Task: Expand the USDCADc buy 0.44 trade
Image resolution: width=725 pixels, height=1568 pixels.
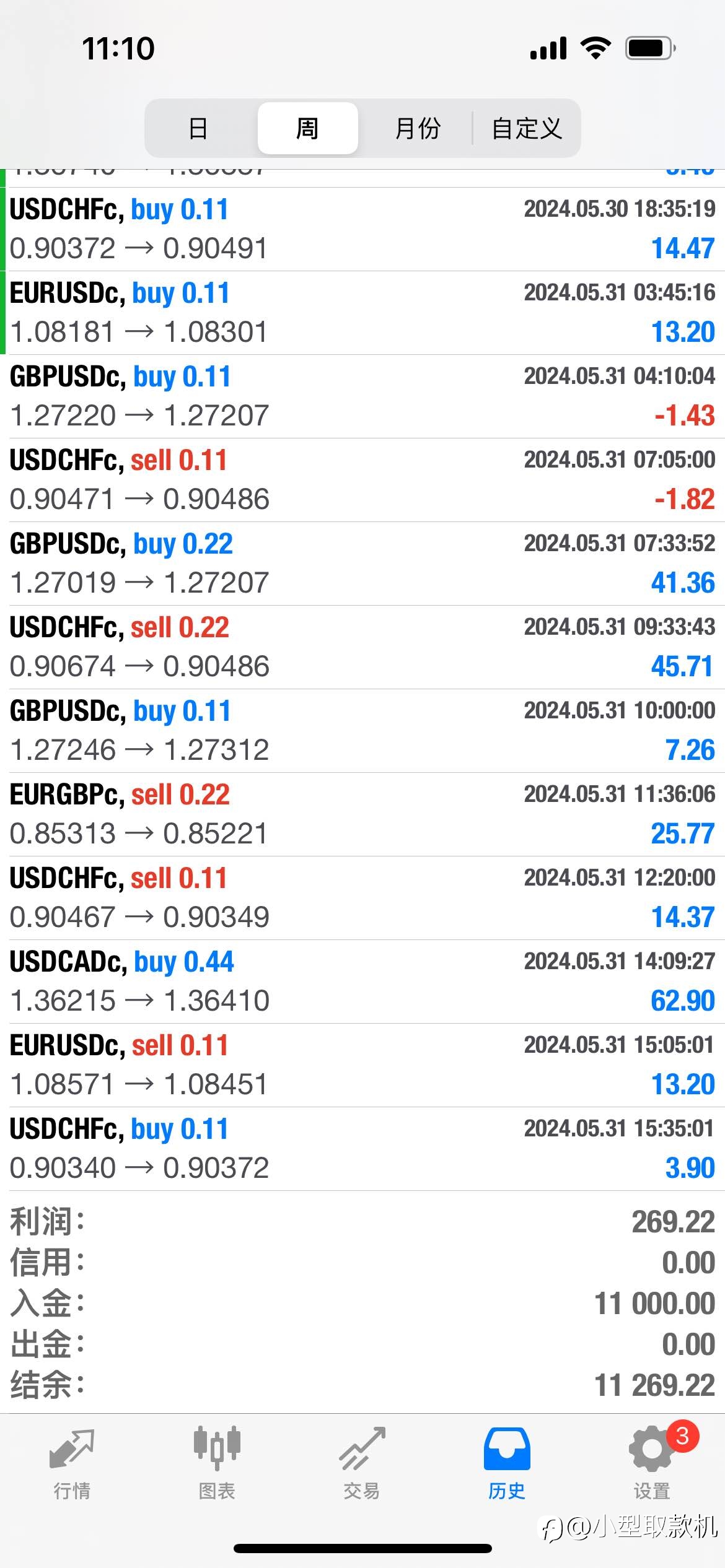Action: point(362,982)
